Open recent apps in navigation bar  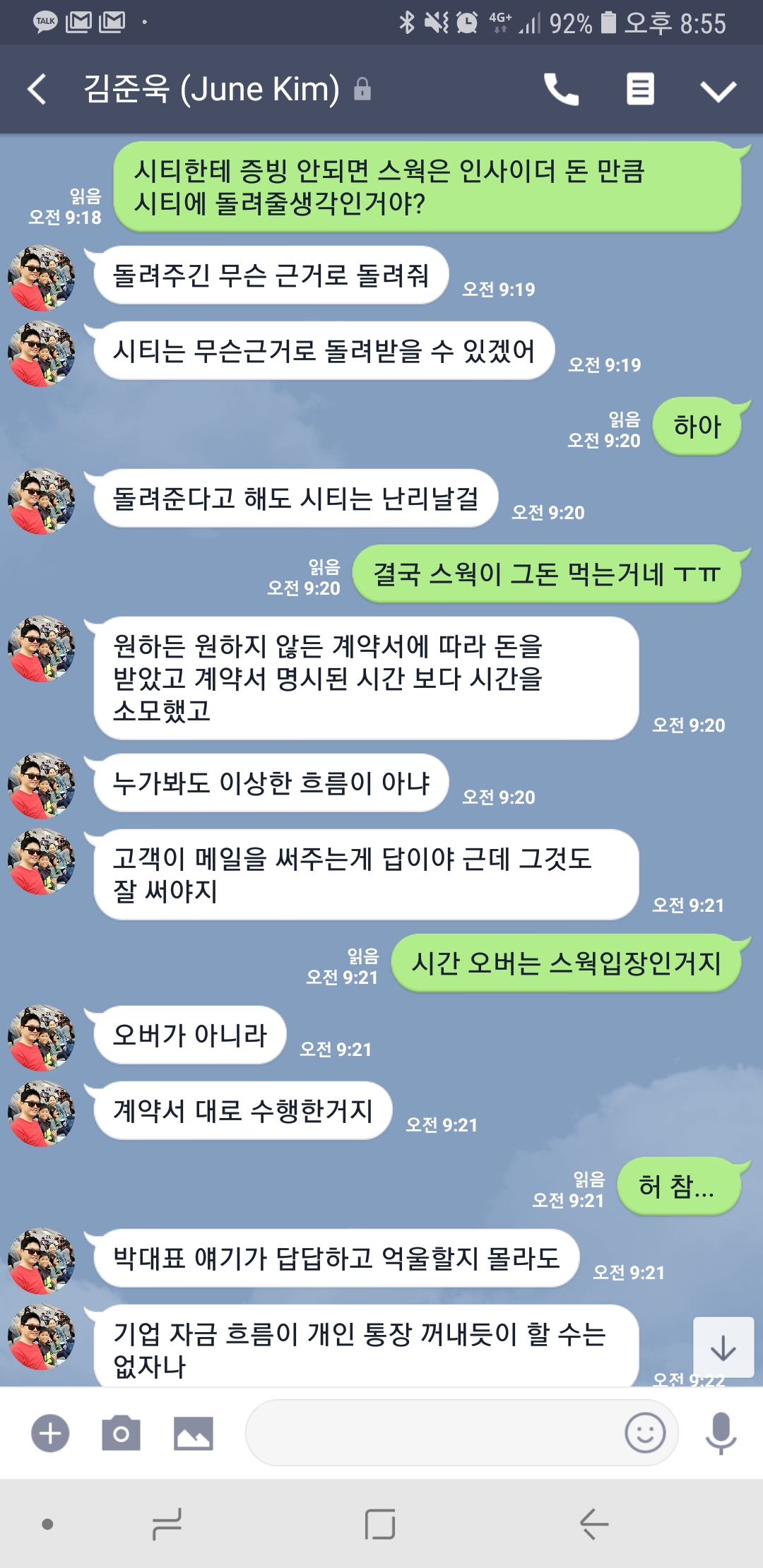[x=167, y=1524]
